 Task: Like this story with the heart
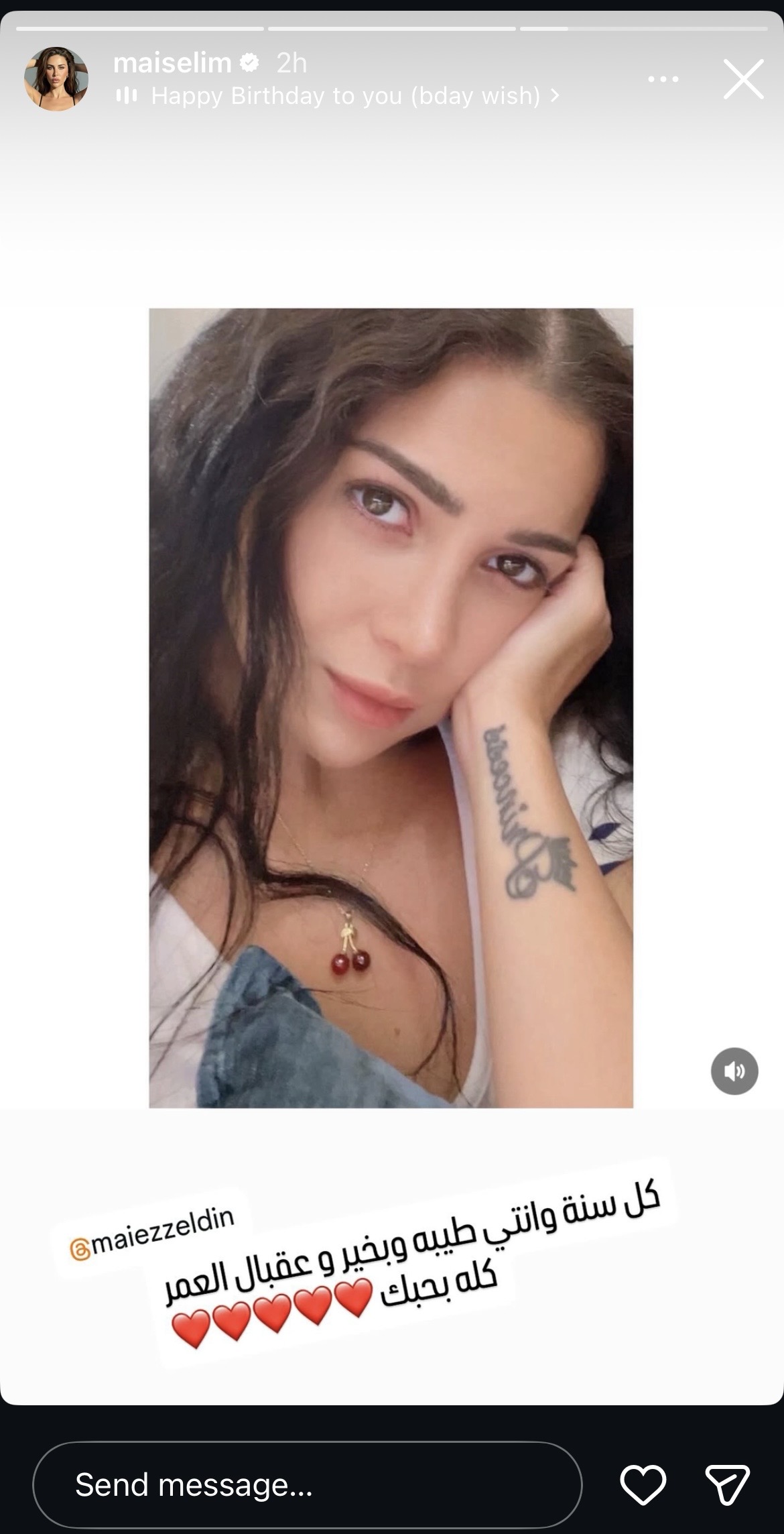[643, 1484]
